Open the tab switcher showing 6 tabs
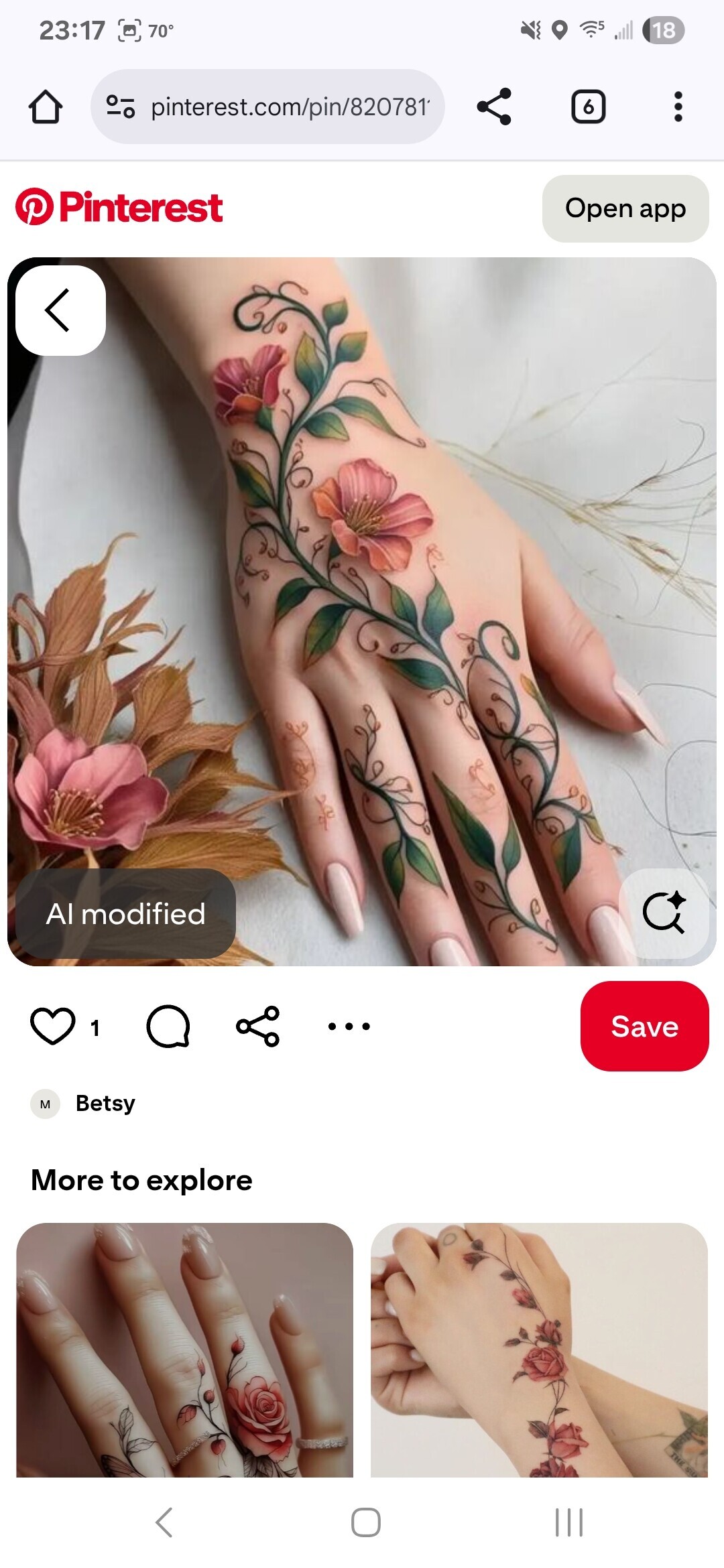The height and width of the screenshot is (1568, 724). coord(588,107)
